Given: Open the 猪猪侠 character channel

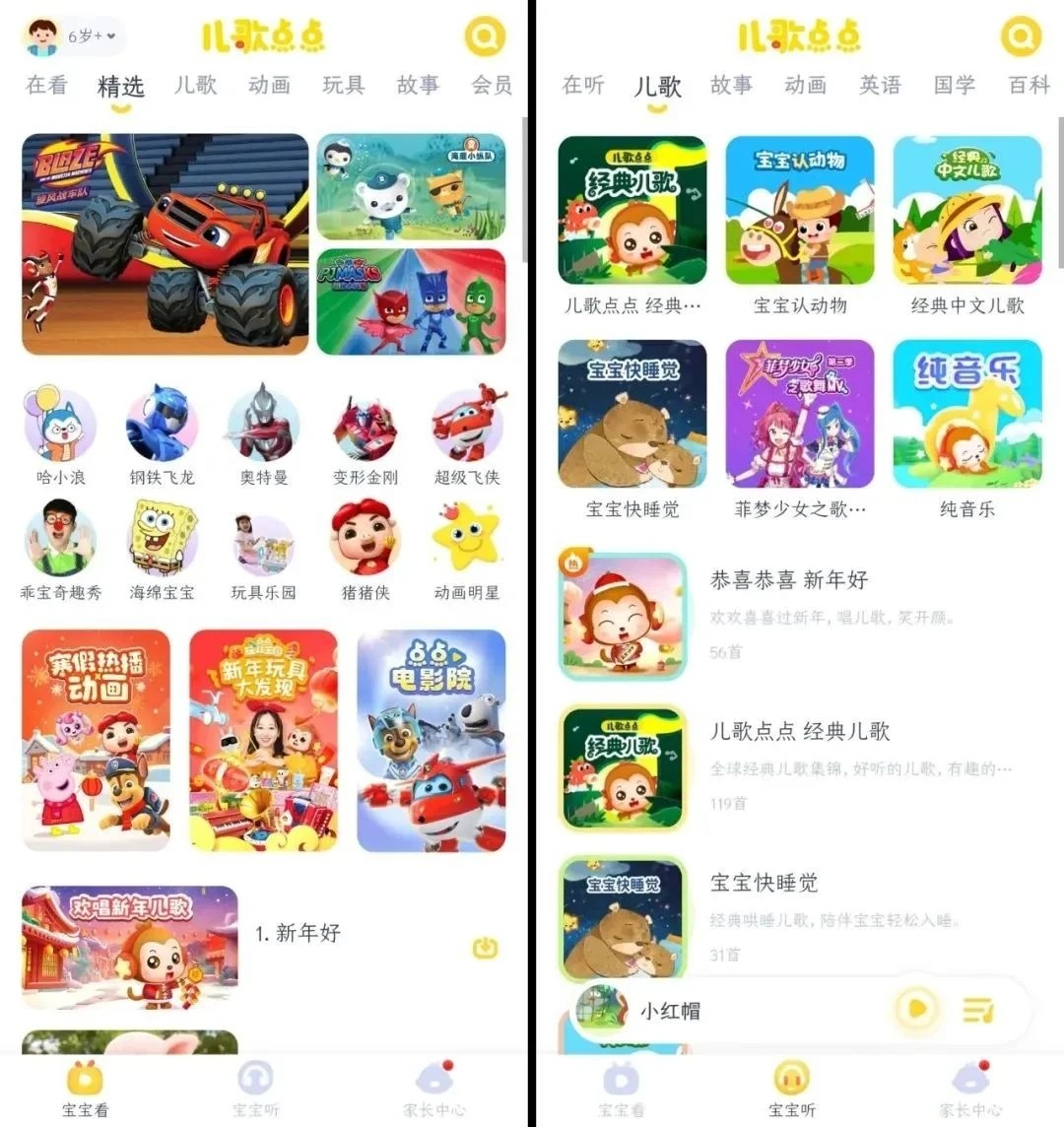Looking at the screenshot, I should 366,551.
